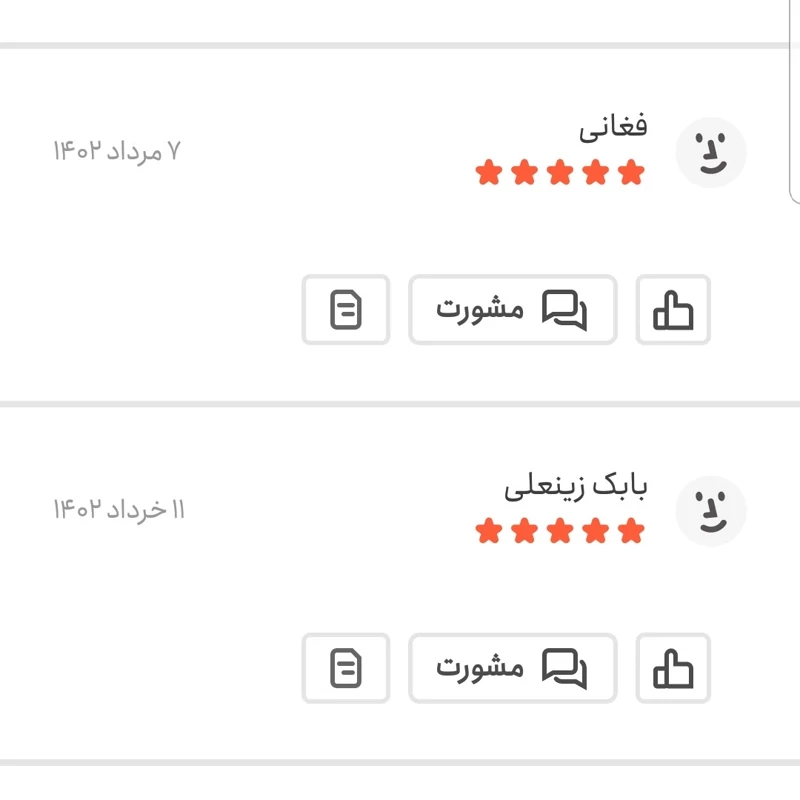800x800 pixels.
Task: Tap مشورت button under فغانی's review
Action: coord(512,310)
